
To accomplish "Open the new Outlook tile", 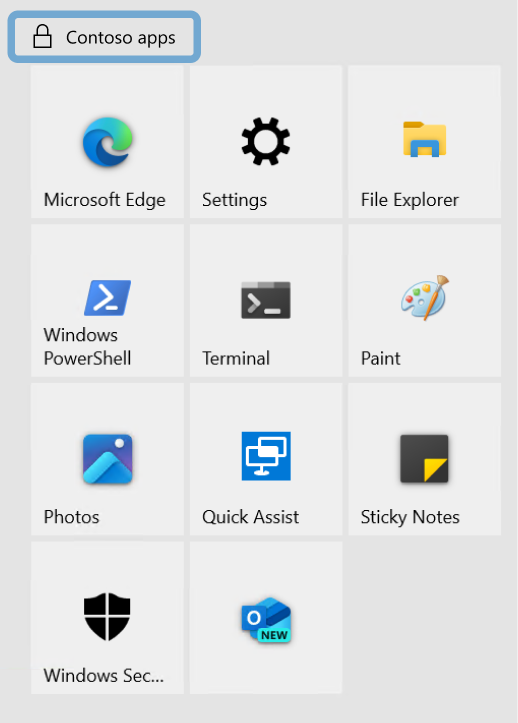I will point(266,617).
